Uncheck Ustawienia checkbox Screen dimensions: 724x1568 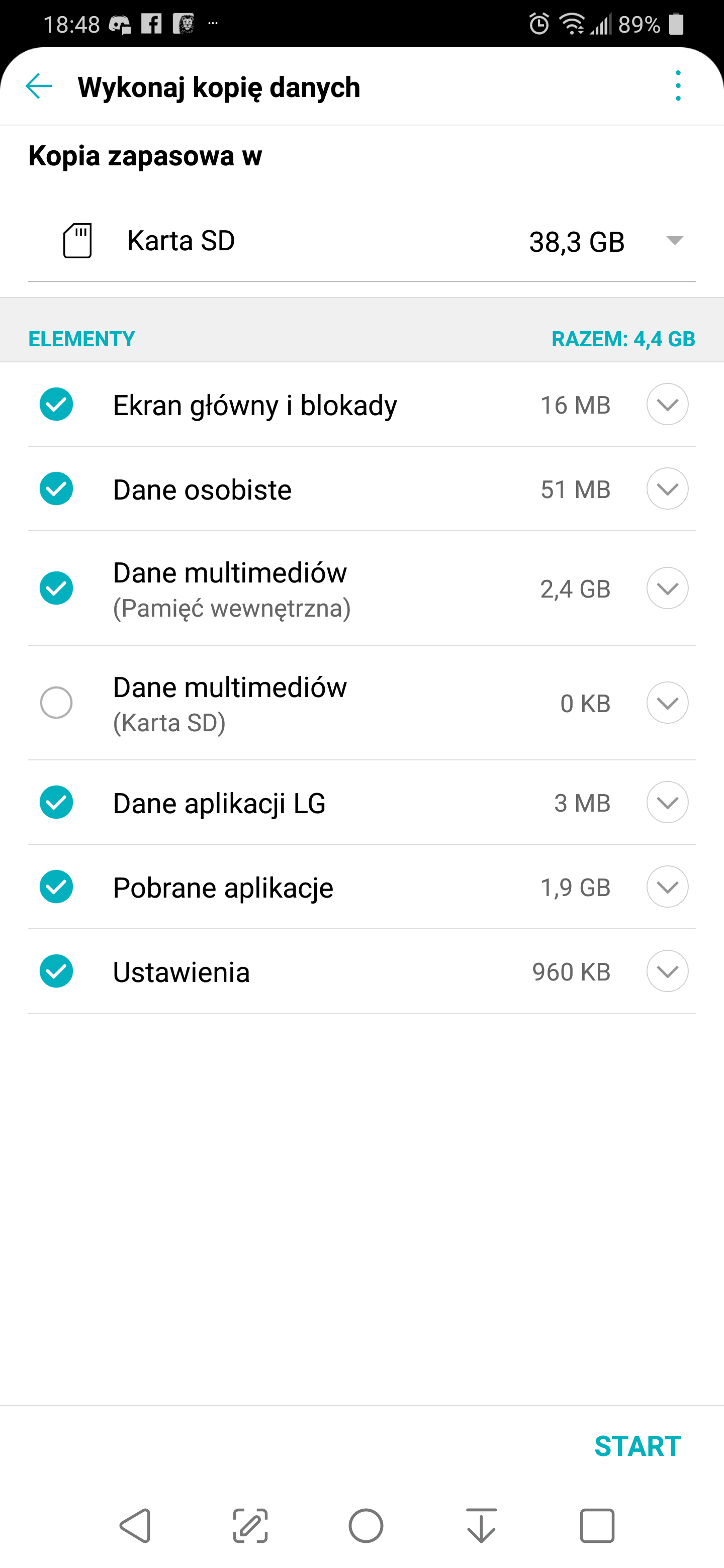coord(57,971)
